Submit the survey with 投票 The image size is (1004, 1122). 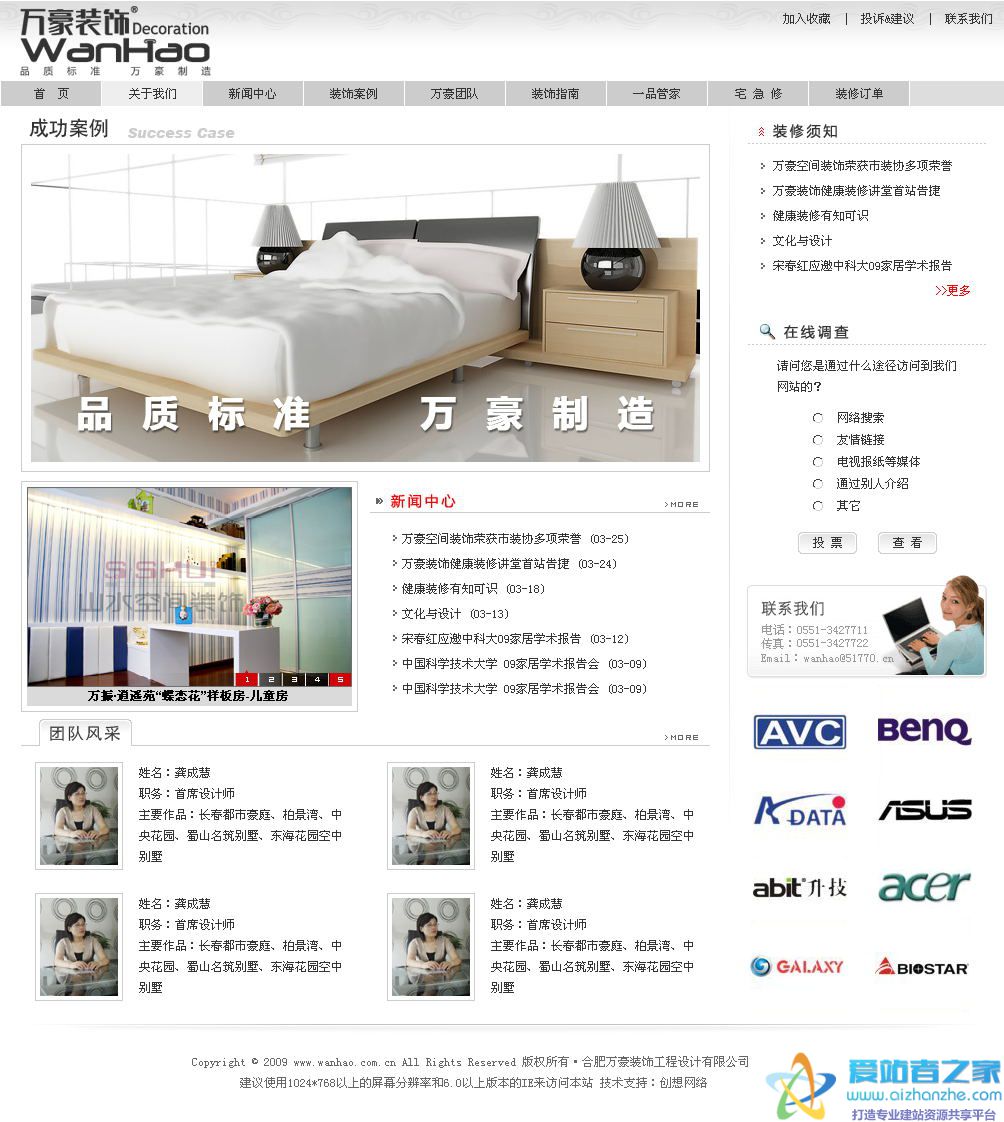pyautogui.click(x=827, y=543)
